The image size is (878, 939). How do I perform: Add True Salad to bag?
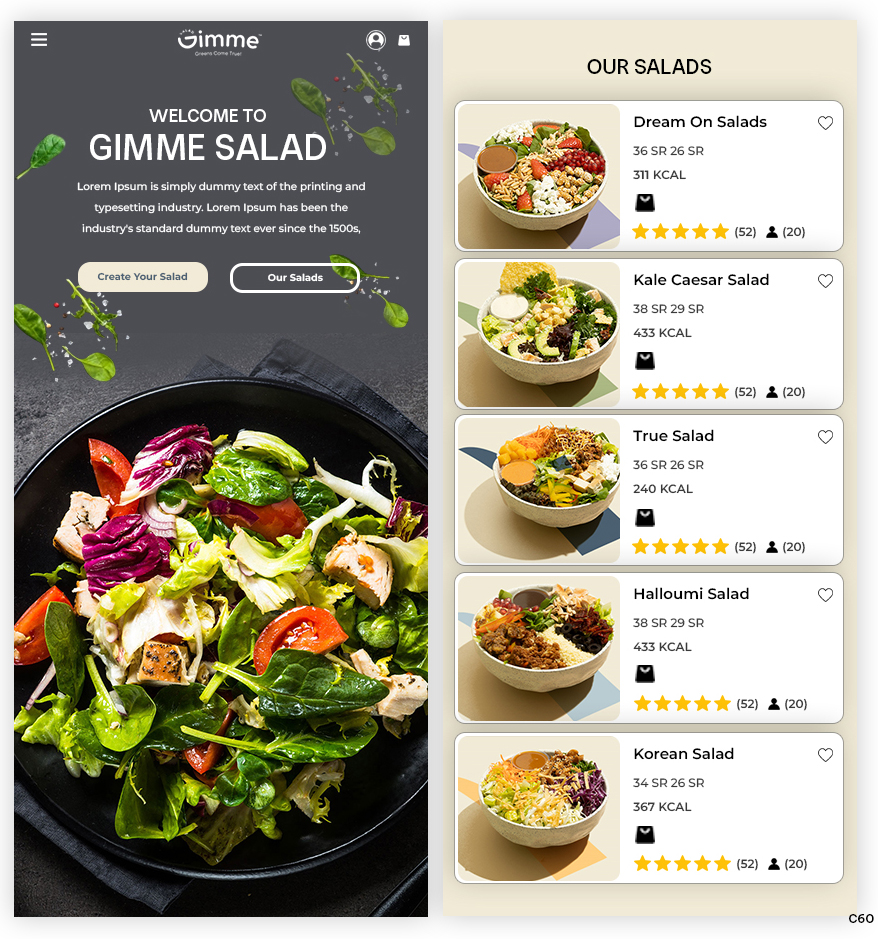tap(645, 517)
